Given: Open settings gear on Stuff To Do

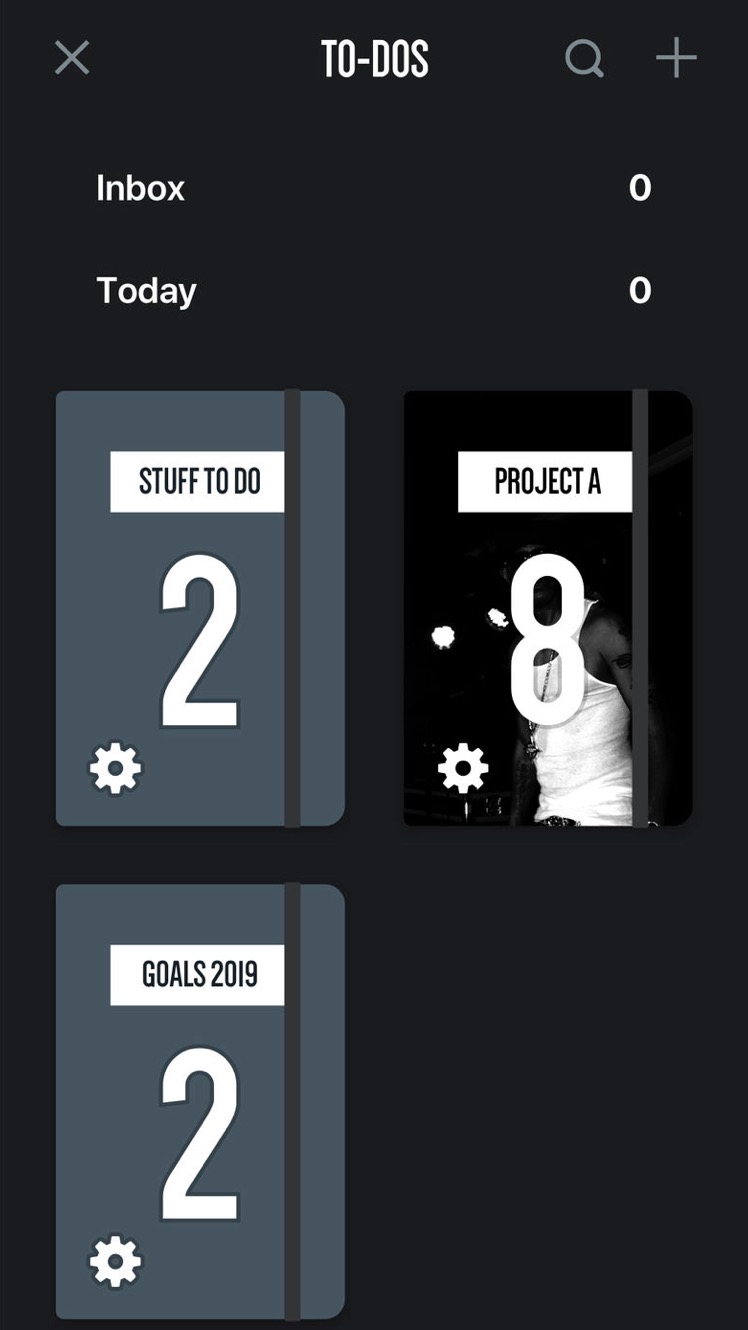Looking at the screenshot, I should (116, 769).
